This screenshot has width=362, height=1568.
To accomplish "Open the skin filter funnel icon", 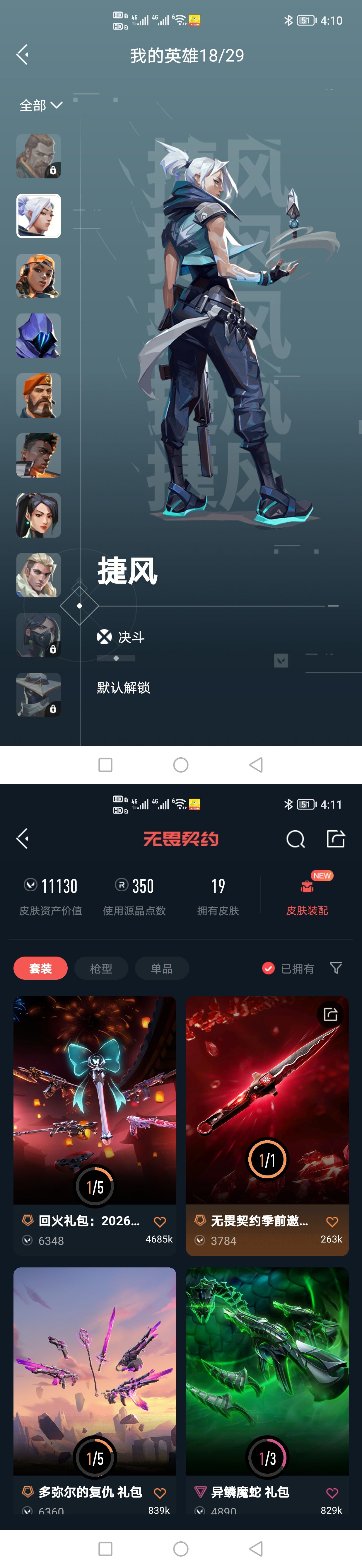I will 336,968.
